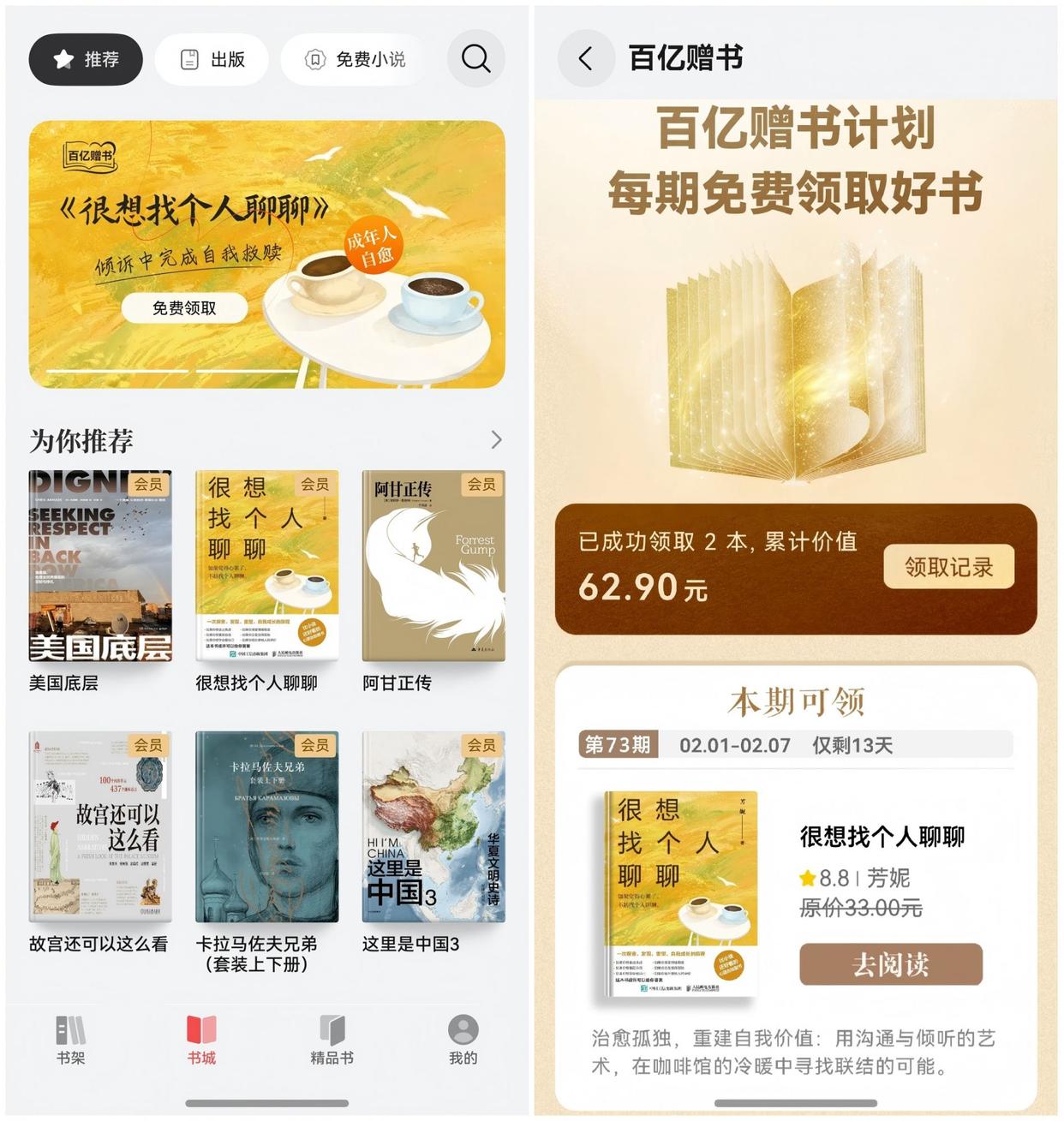This screenshot has height=1121, width=1064.
Task: Switch to the 精品书 tab
Action: (x=332, y=1040)
